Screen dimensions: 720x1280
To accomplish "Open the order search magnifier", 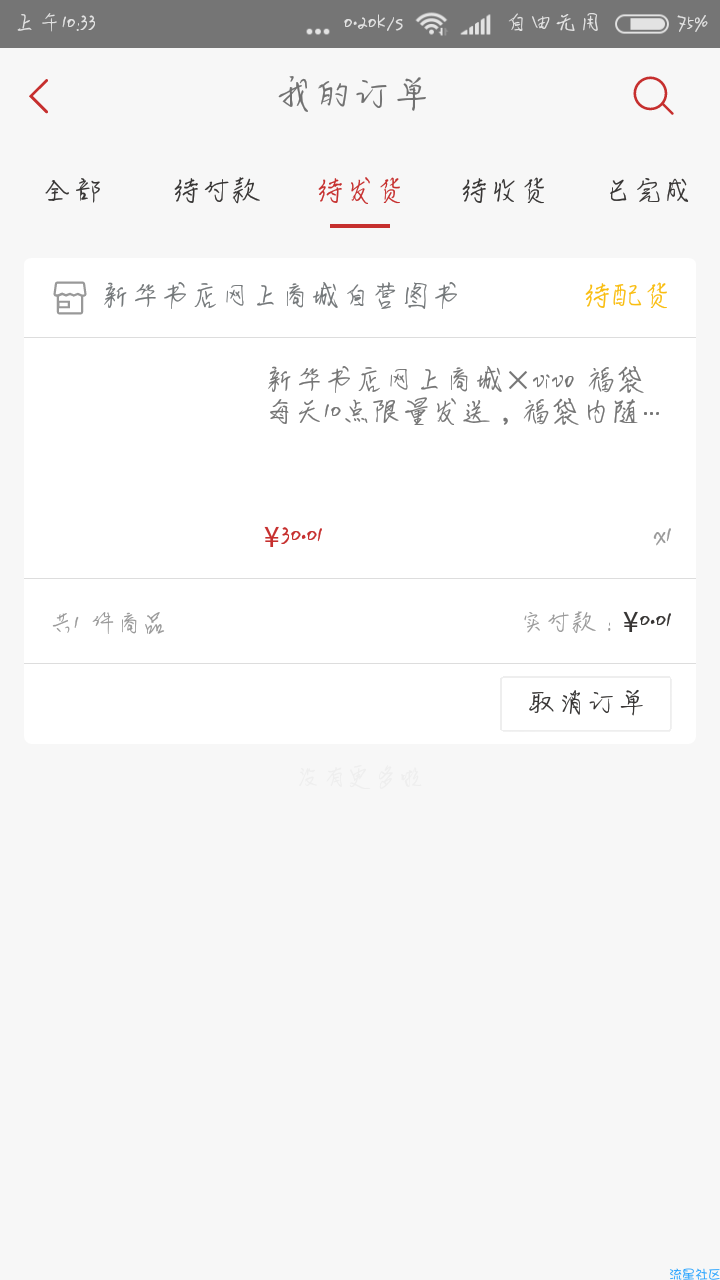I will point(652,96).
